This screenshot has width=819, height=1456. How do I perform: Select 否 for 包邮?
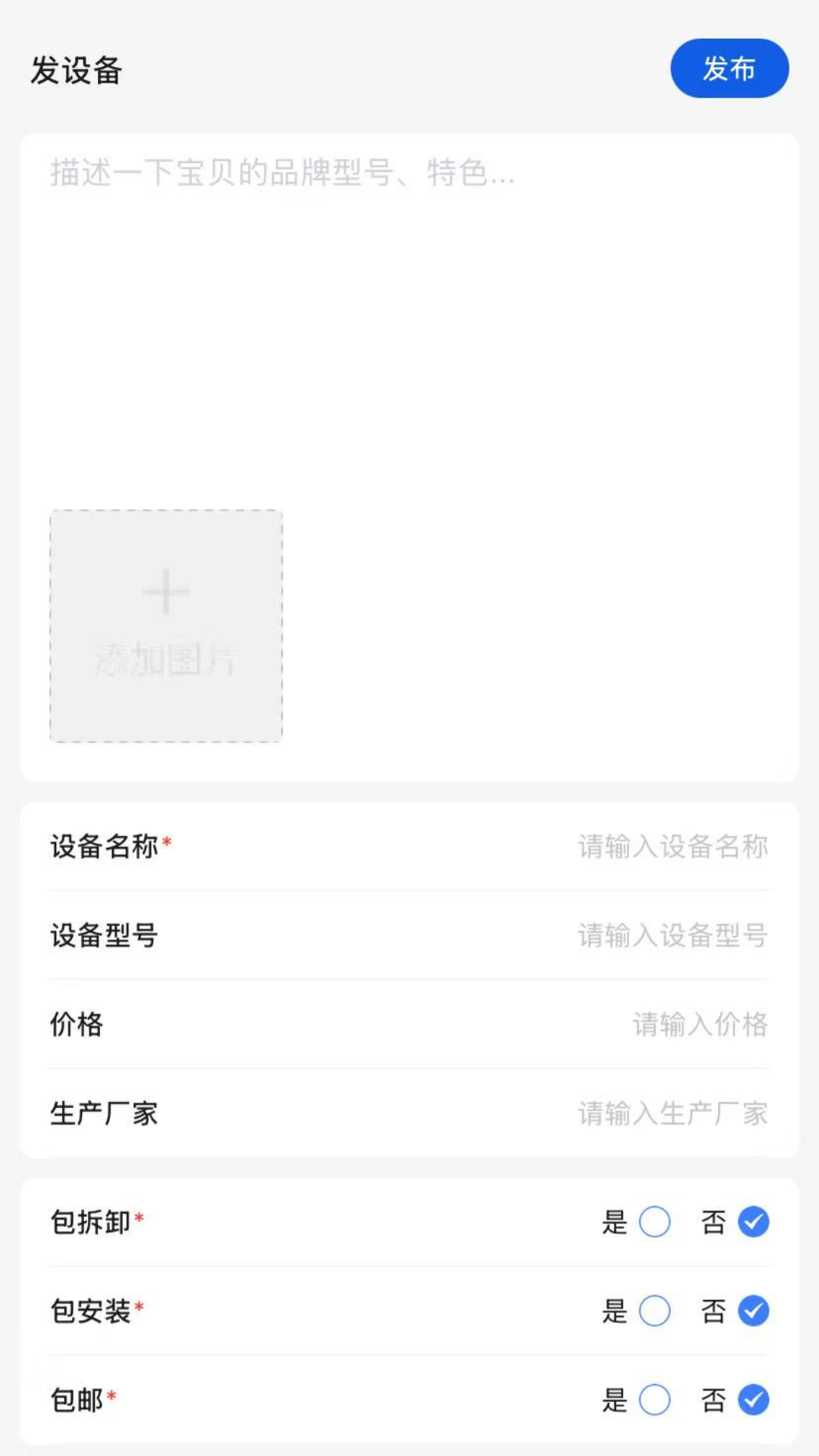point(752,1401)
